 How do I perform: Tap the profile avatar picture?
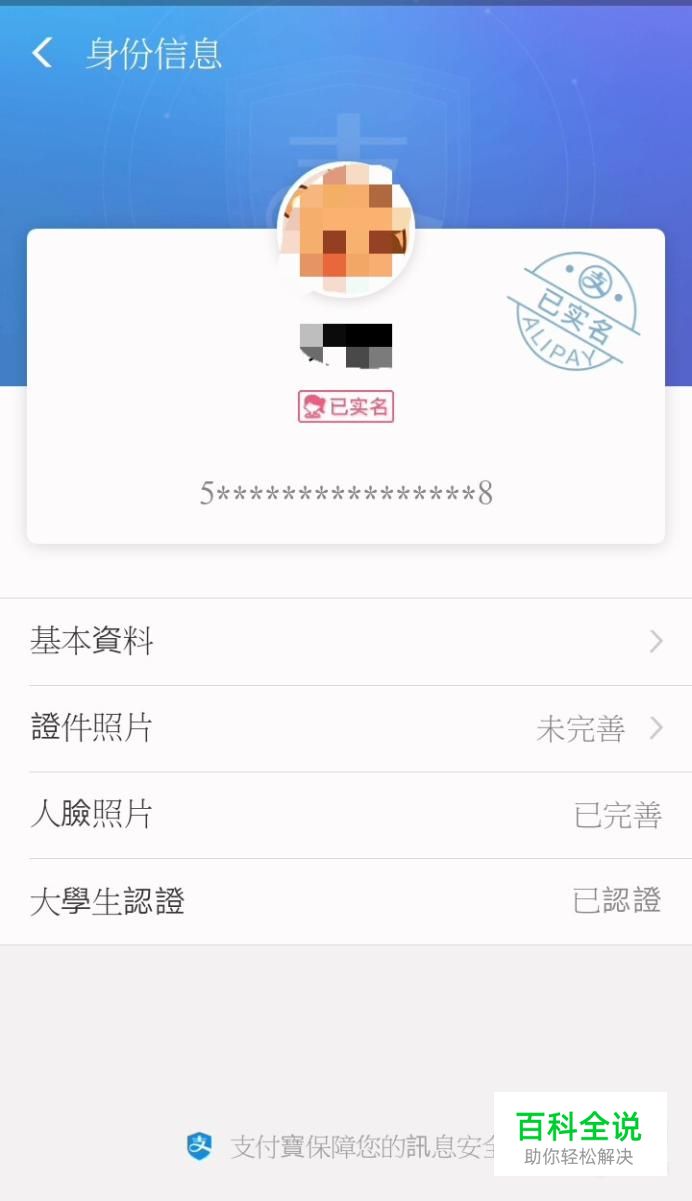click(x=346, y=230)
